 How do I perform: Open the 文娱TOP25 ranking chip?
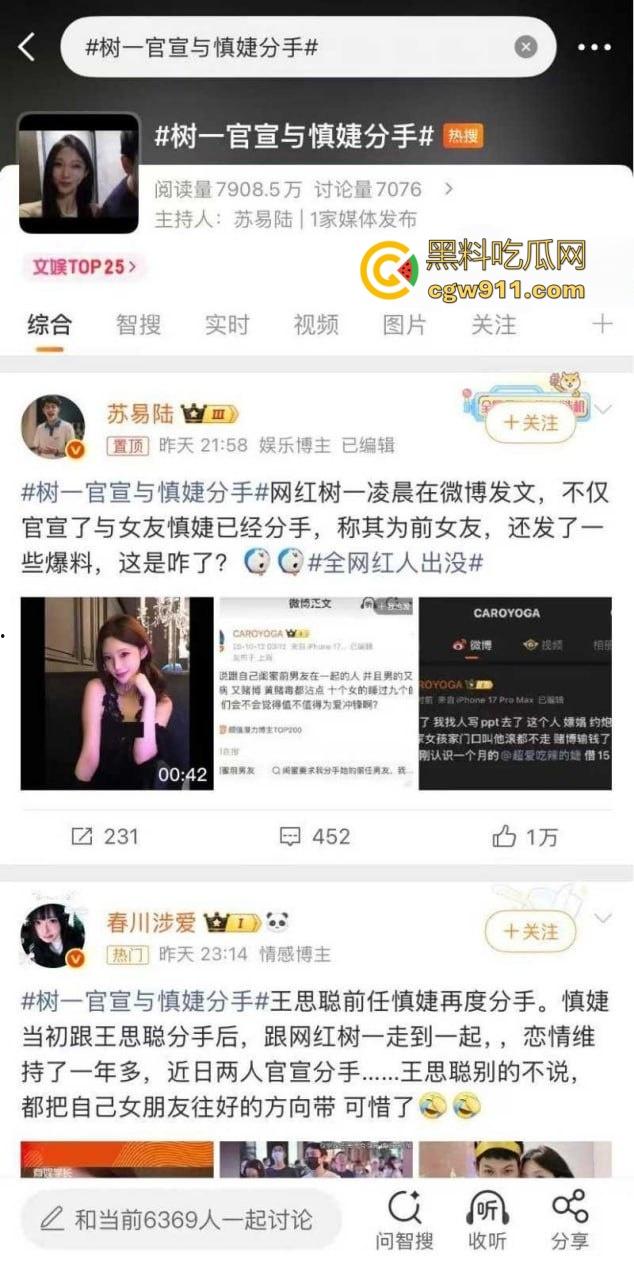click(x=84, y=267)
